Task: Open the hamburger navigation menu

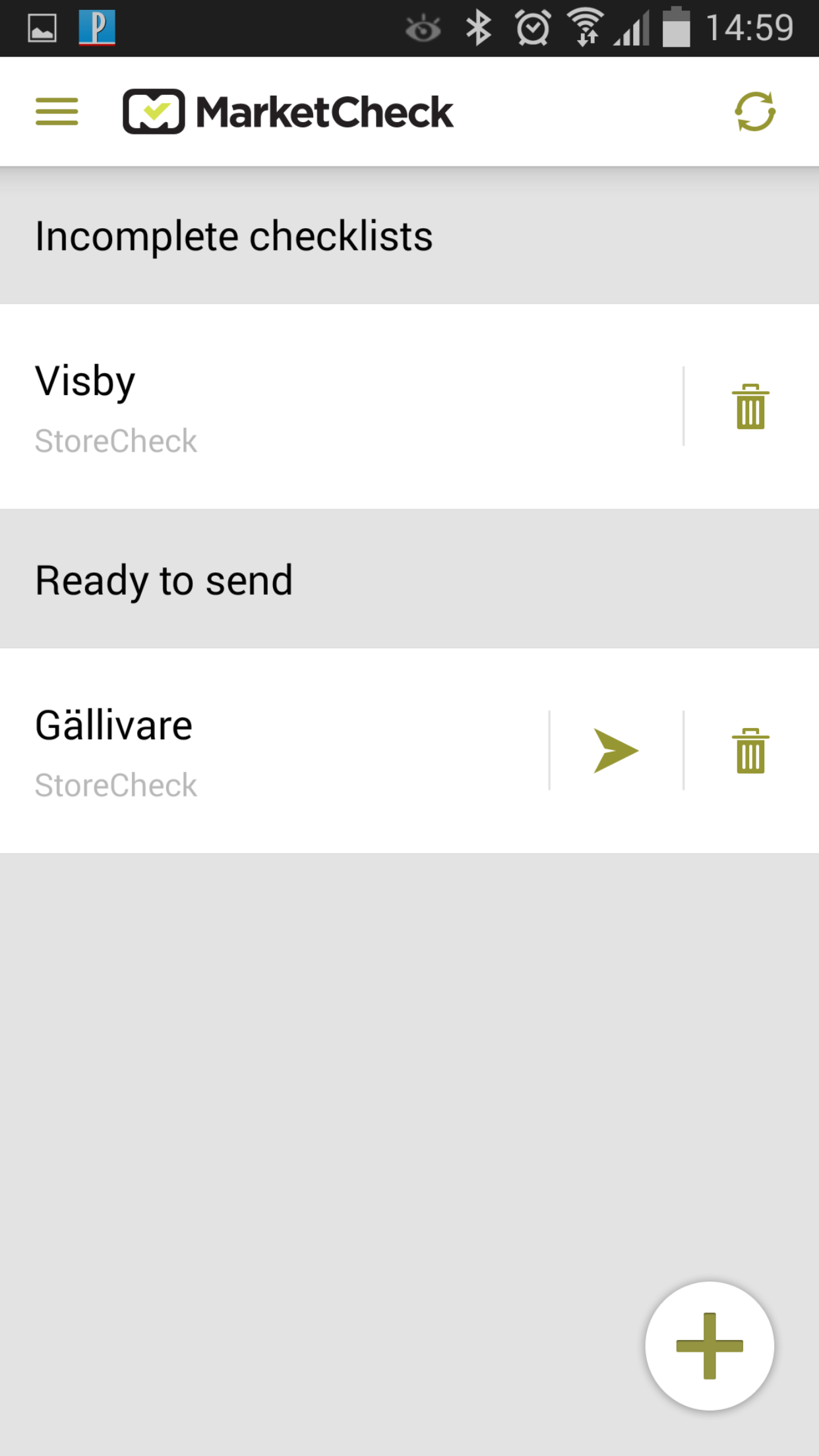Action: (57, 111)
